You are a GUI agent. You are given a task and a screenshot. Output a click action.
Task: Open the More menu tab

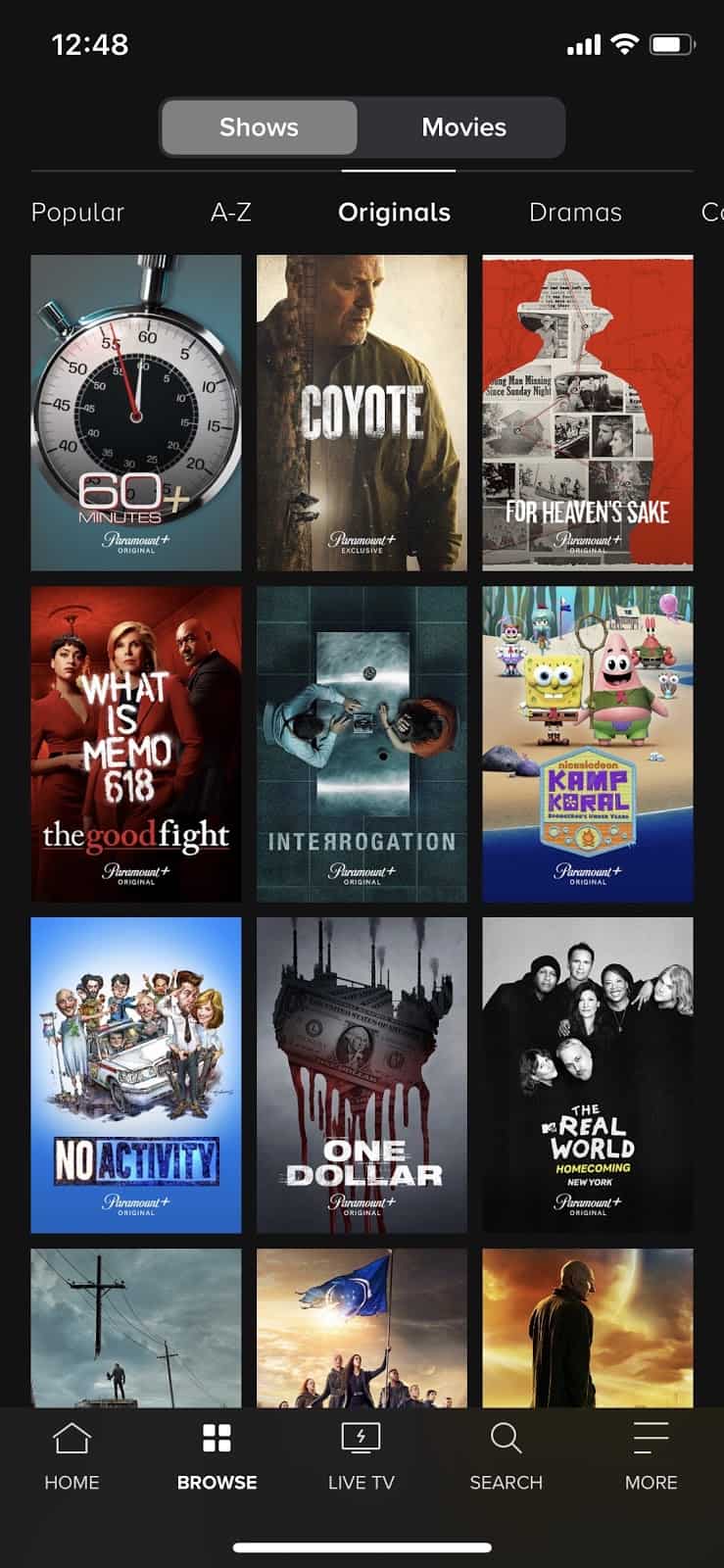click(x=651, y=1456)
